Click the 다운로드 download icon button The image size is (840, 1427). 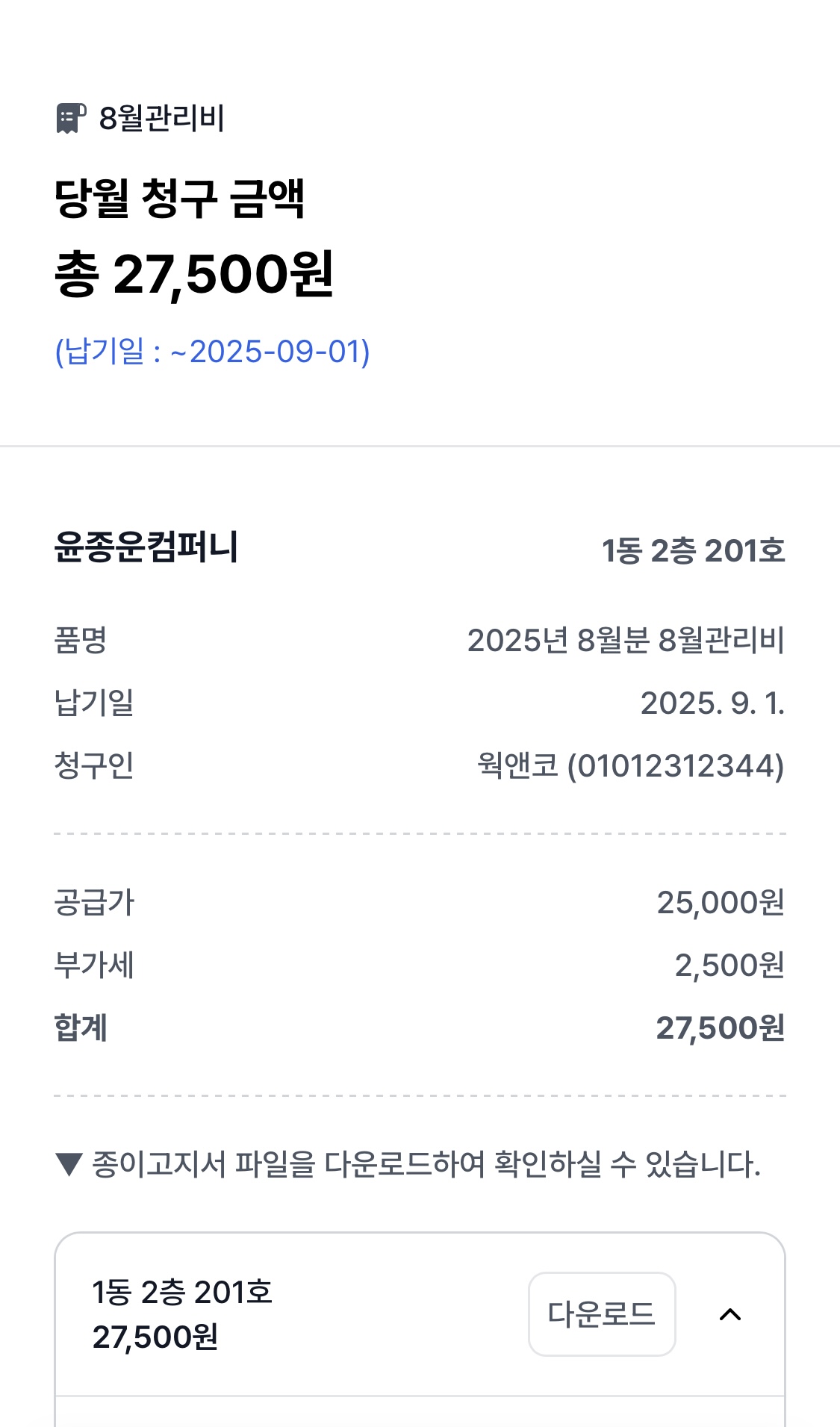602,1314
